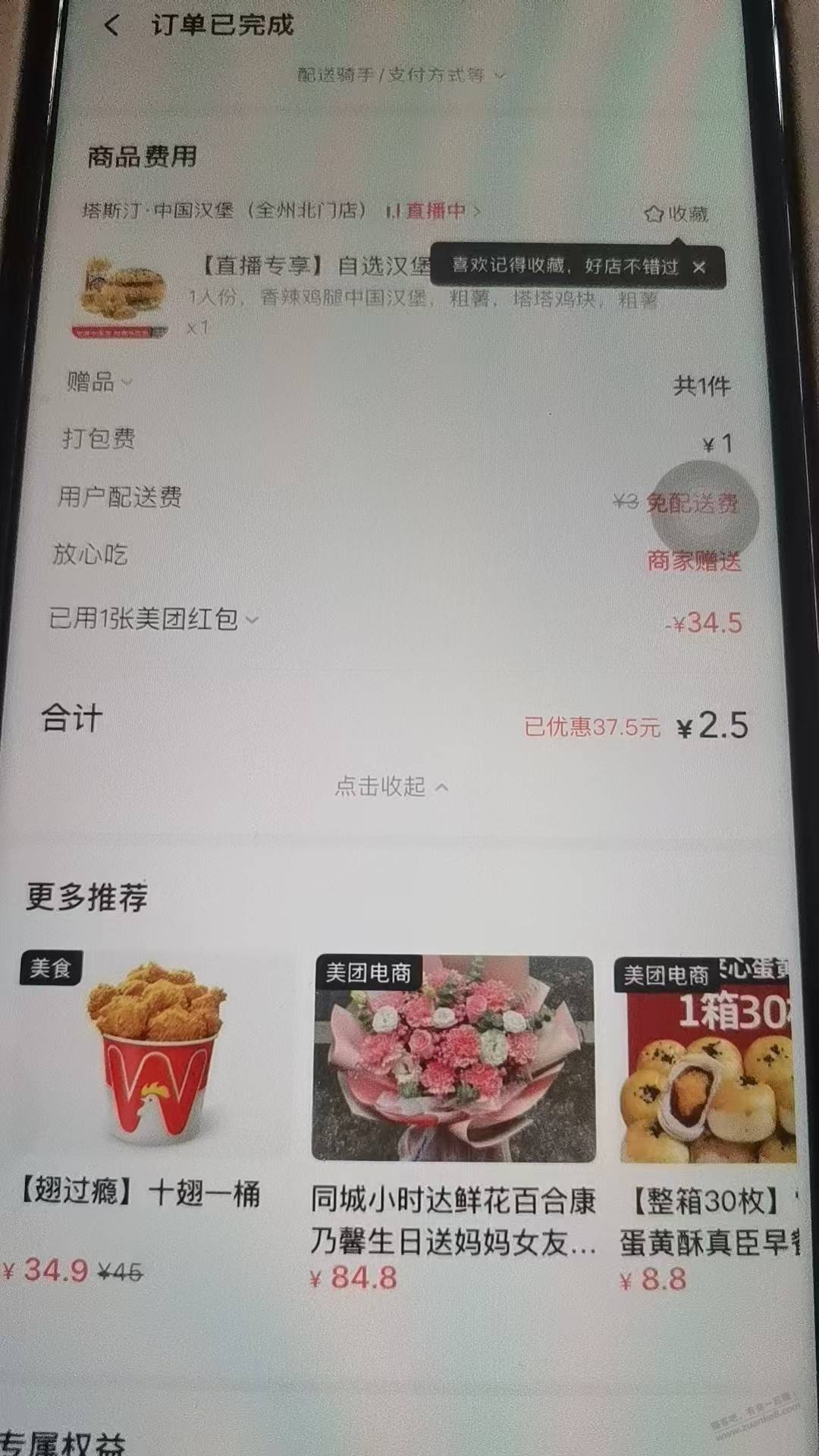Expand the 赠品 section
Image resolution: width=819 pixels, height=1456 pixels.
pos(99,381)
